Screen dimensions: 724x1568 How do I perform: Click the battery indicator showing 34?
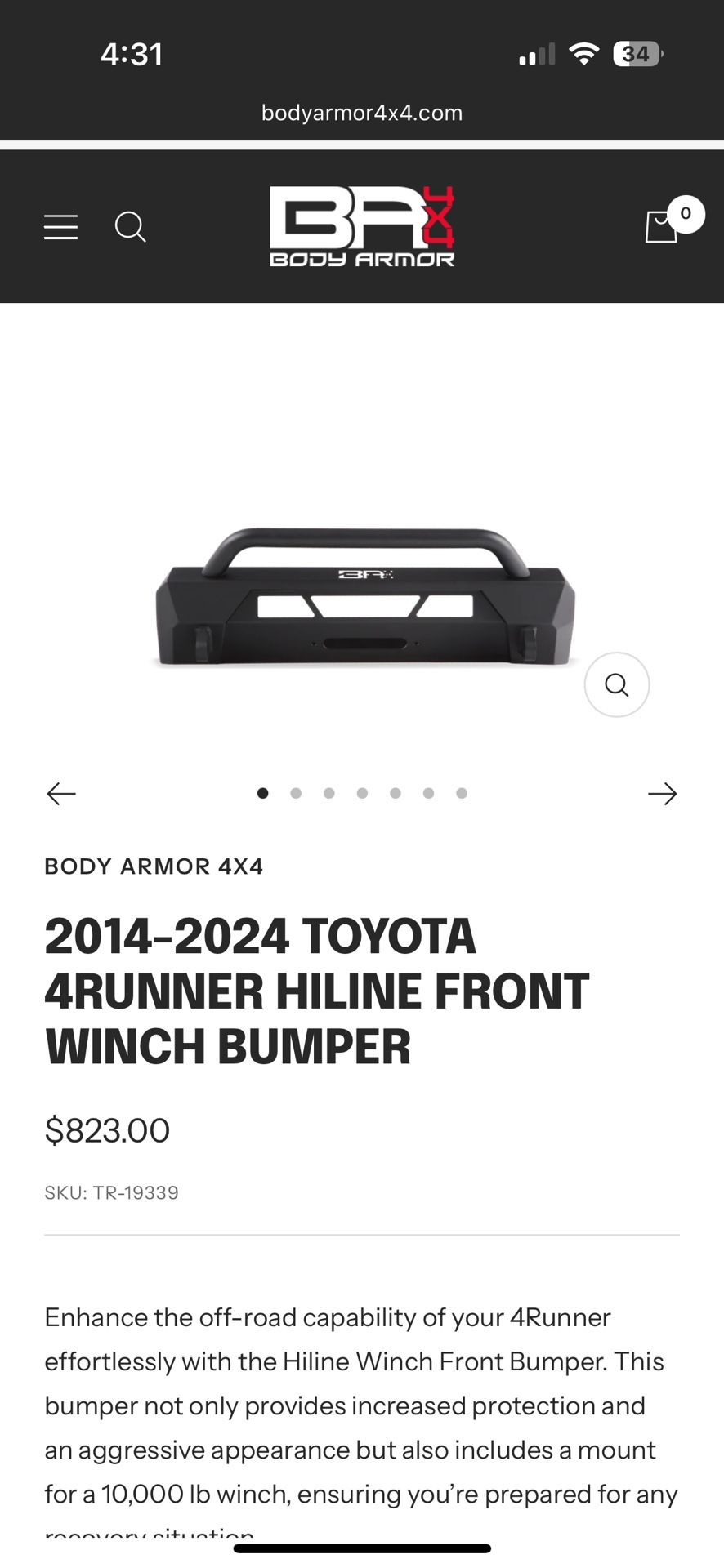tap(635, 53)
